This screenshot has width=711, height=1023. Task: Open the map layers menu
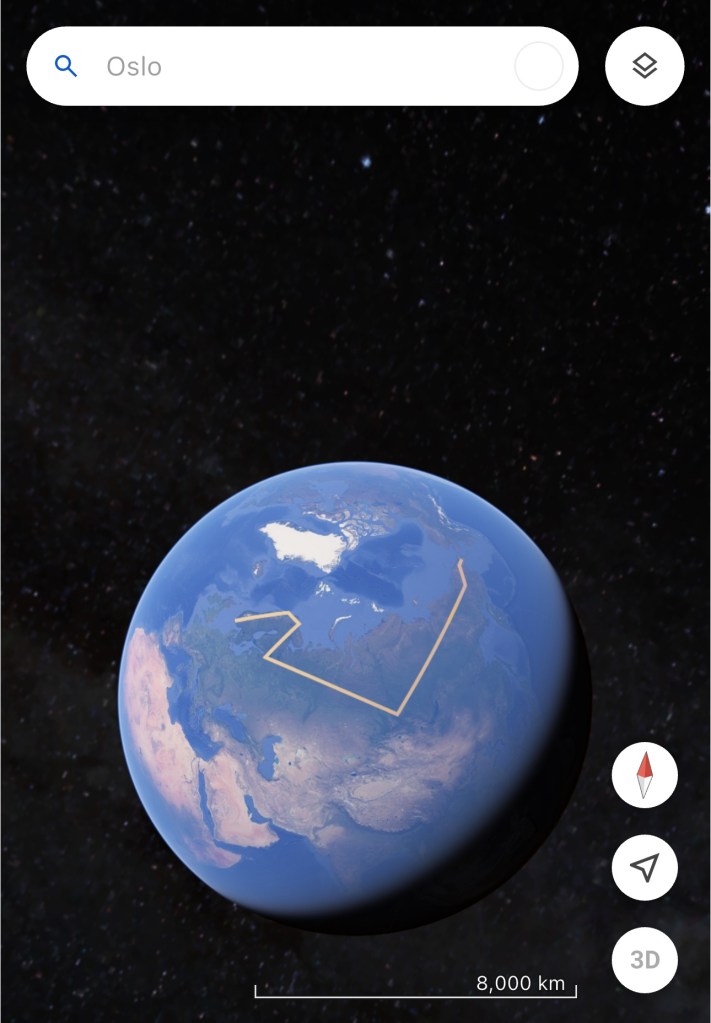point(645,67)
